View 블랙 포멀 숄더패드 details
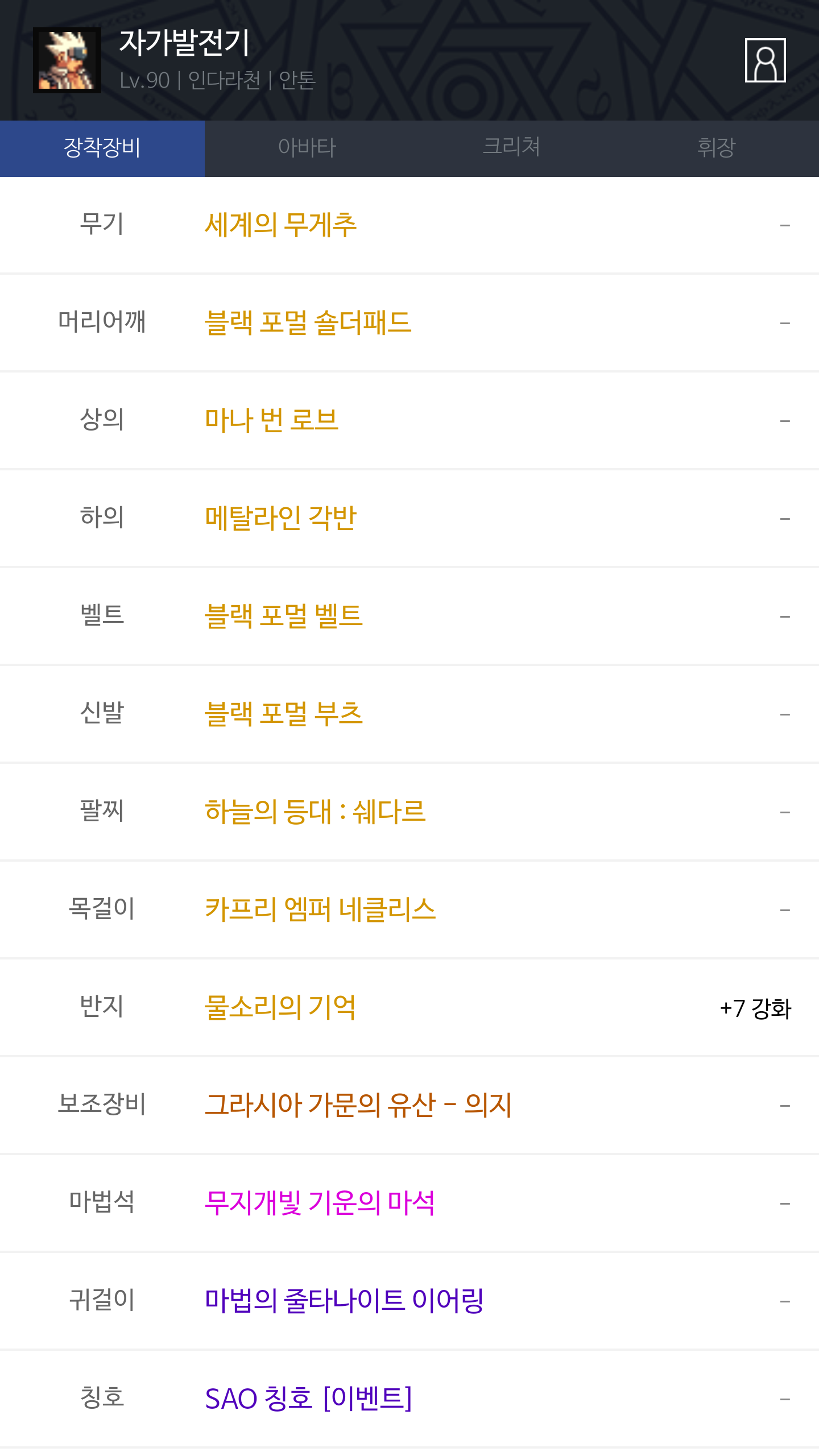 [x=308, y=323]
